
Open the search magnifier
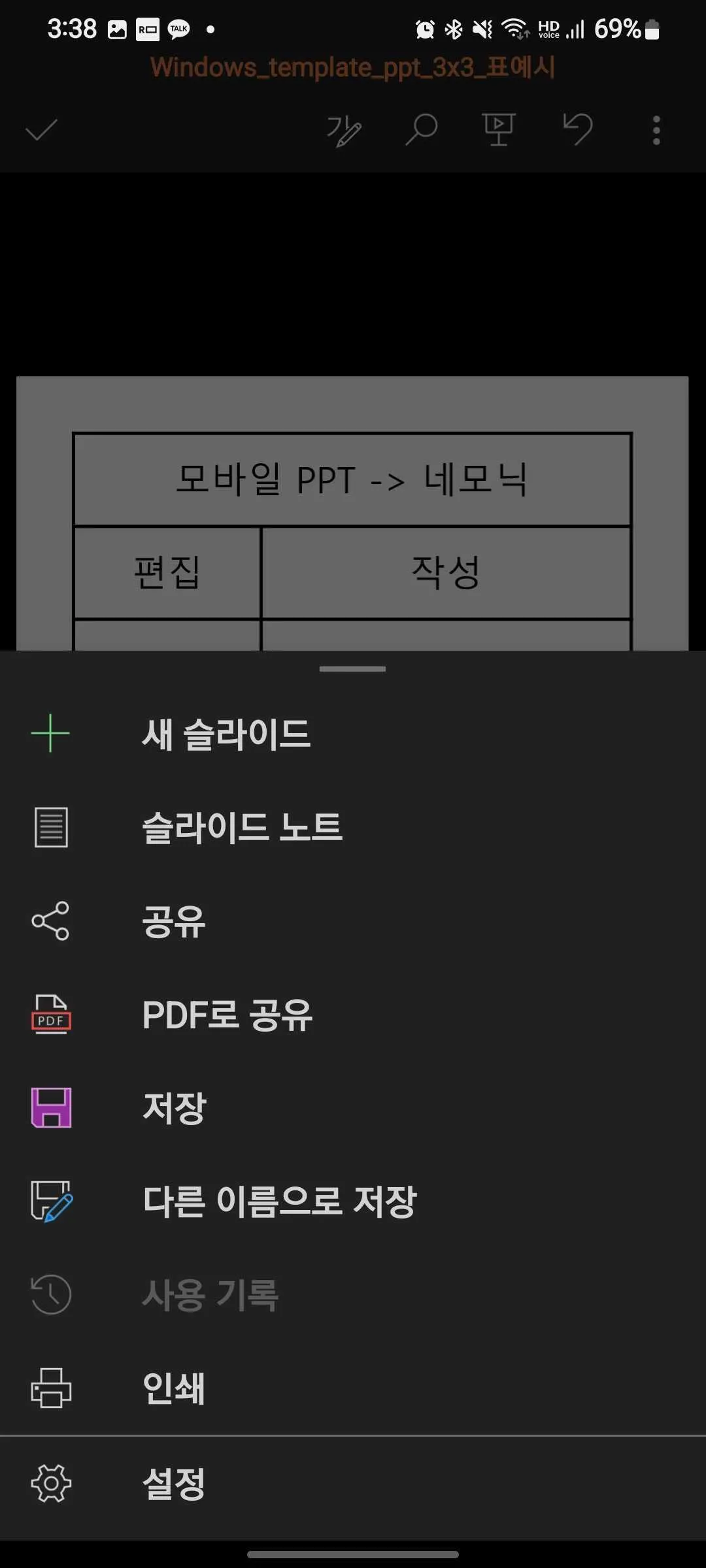[422, 129]
